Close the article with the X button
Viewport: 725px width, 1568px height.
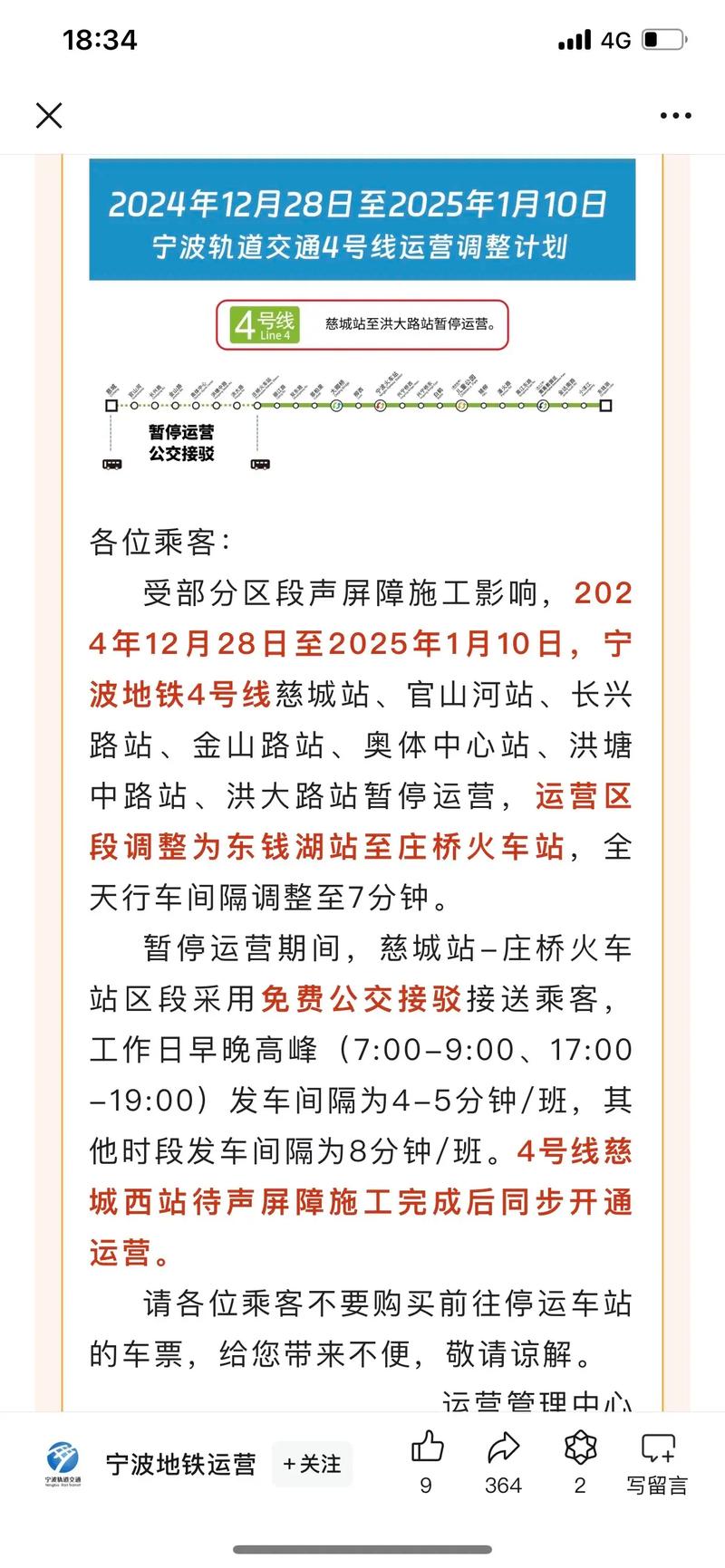[x=49, y=115]
